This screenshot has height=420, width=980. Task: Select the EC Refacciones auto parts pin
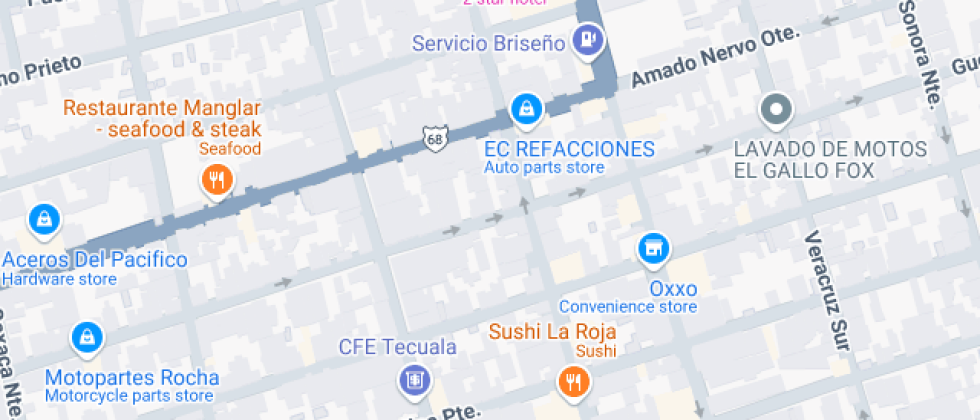click(x=525, y=109)
